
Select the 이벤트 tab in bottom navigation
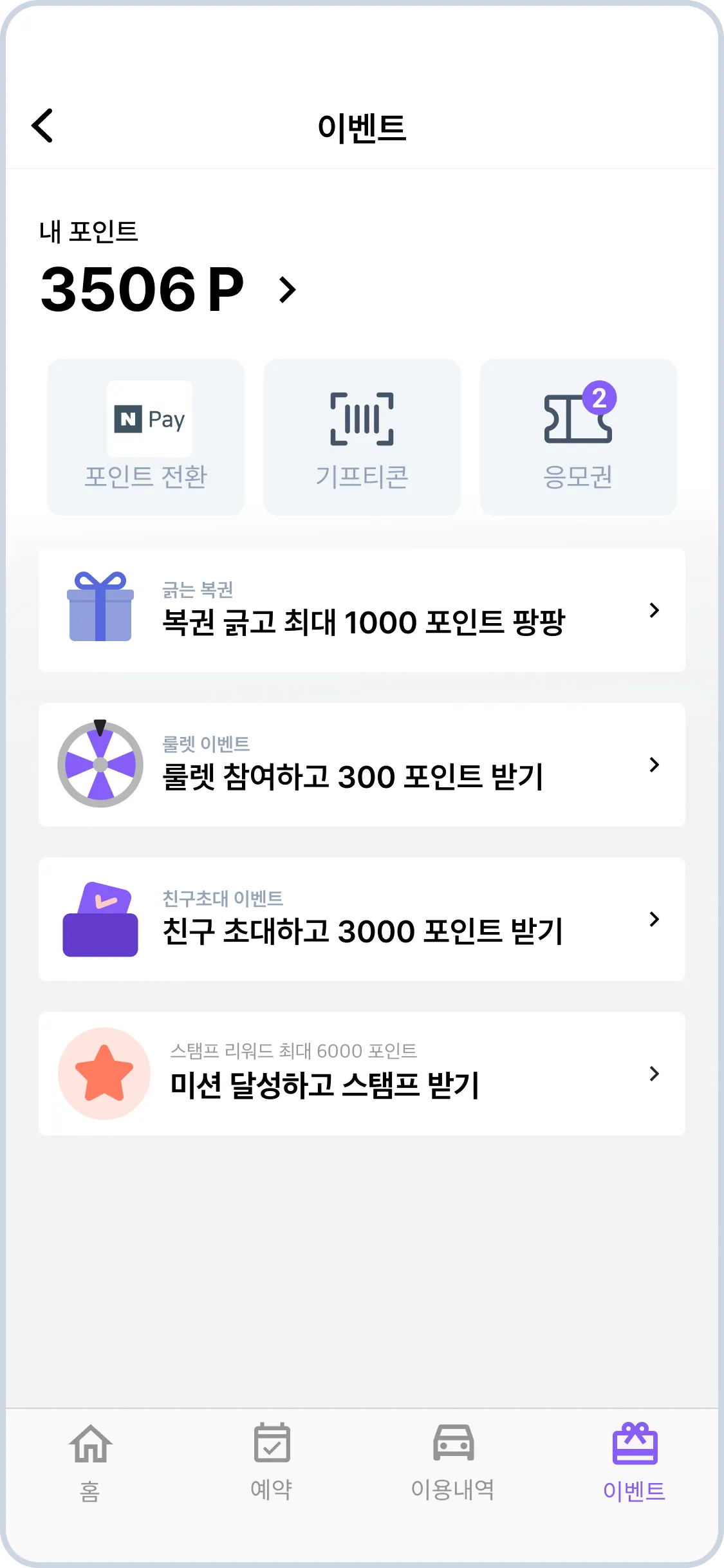click(x=635, y=1462)
